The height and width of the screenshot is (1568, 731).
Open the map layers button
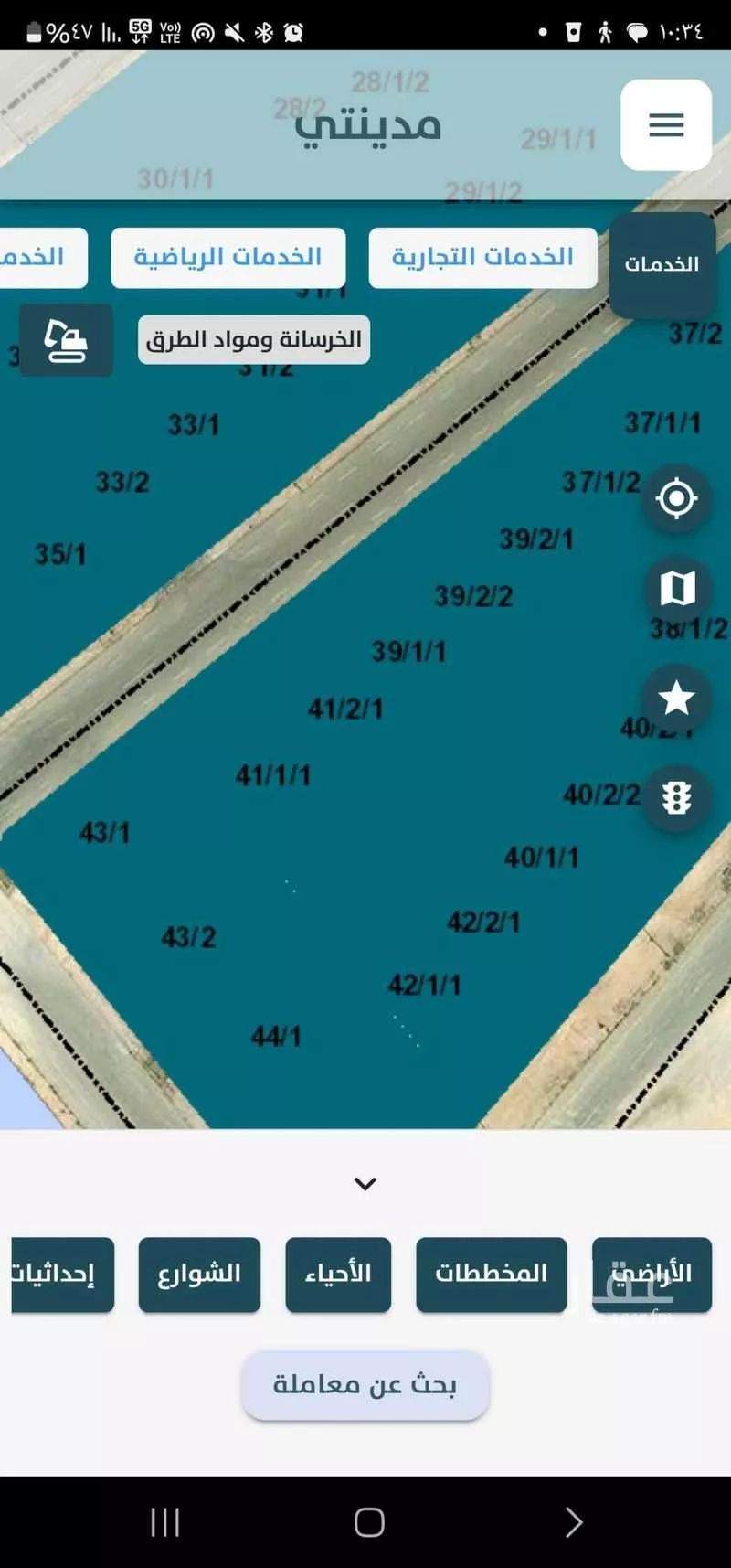(x=676, y=589)
